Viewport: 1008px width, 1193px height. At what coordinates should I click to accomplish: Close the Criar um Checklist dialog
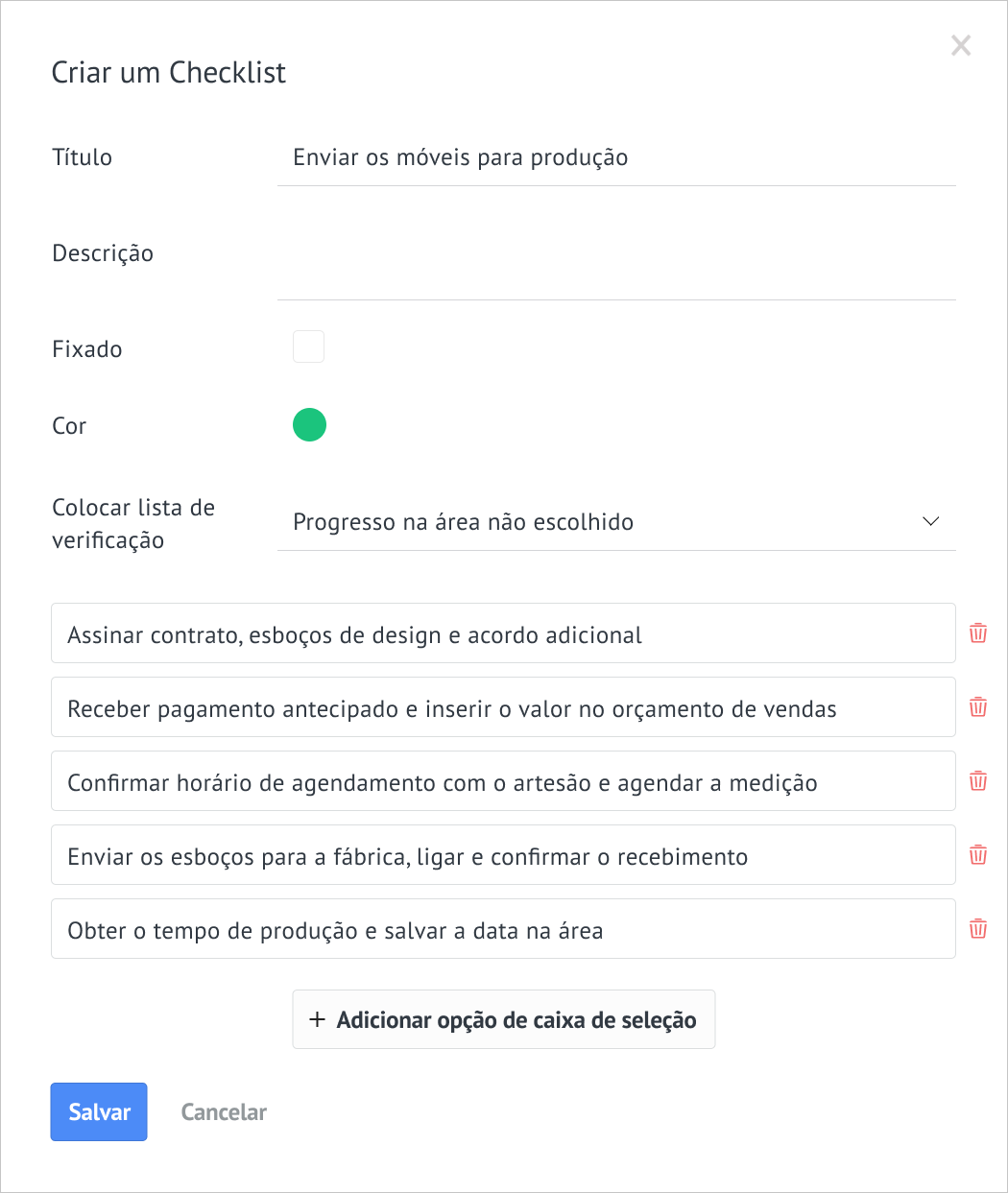(x=961, y=45)
